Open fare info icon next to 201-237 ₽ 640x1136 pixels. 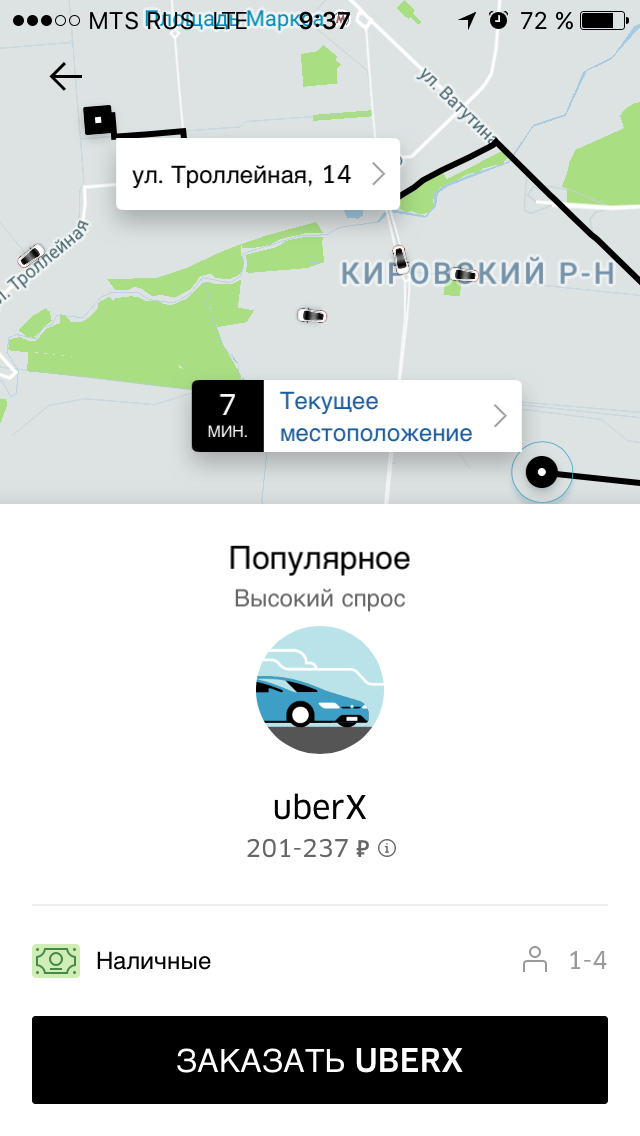387,848
